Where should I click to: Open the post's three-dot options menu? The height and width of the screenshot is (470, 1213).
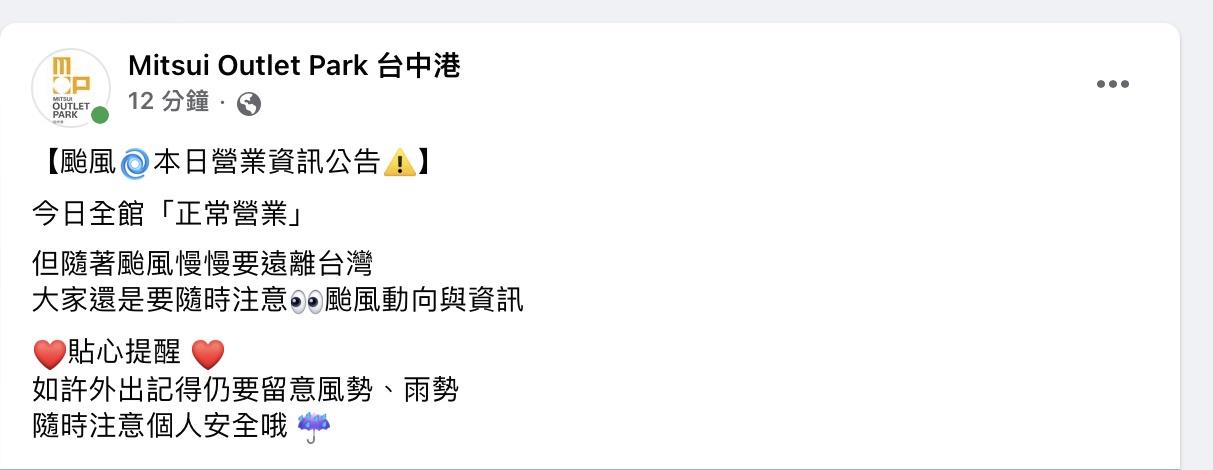(x=1112, y=85)
